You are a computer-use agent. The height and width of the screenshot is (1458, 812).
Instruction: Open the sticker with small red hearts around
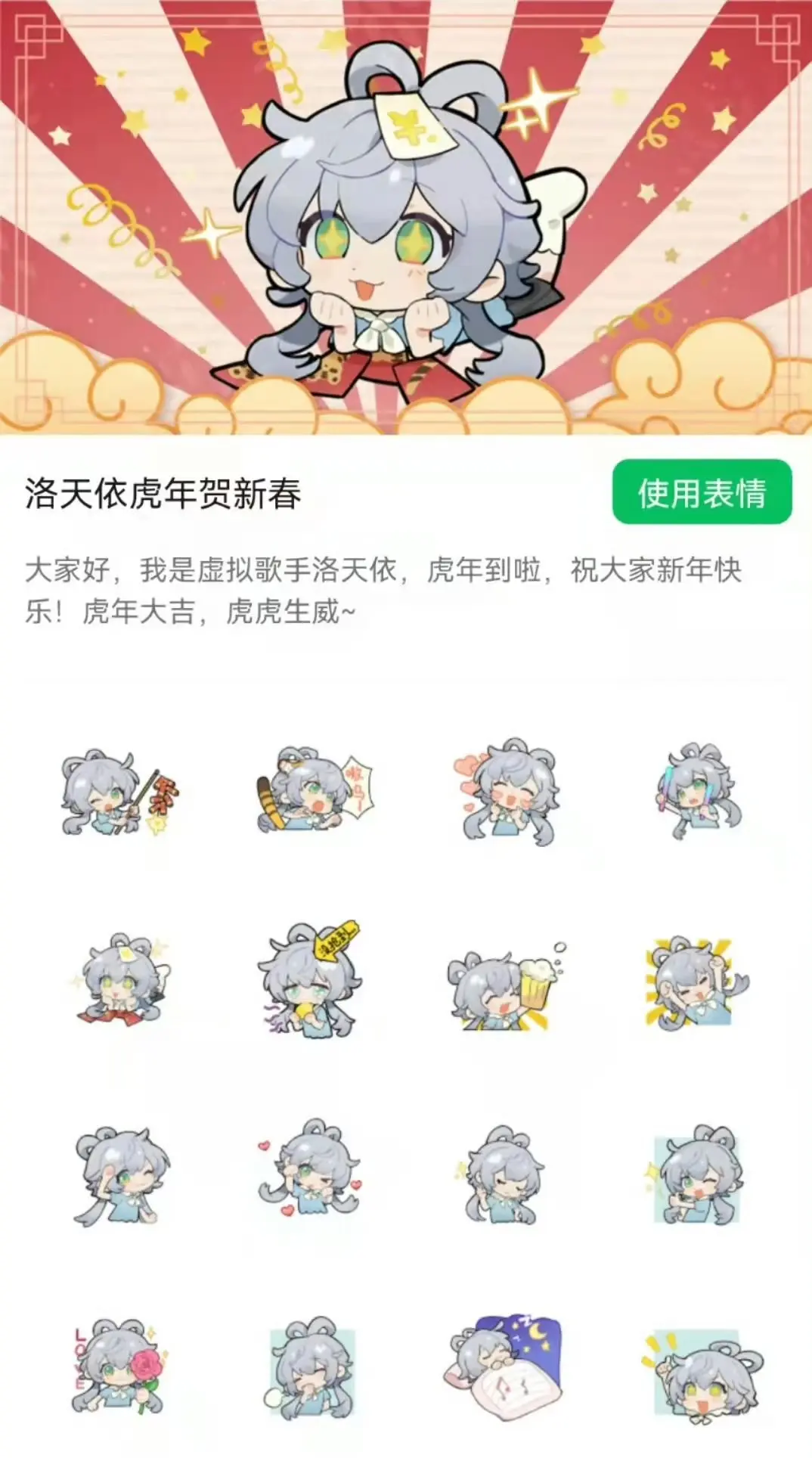click(x=310, y=1172)
